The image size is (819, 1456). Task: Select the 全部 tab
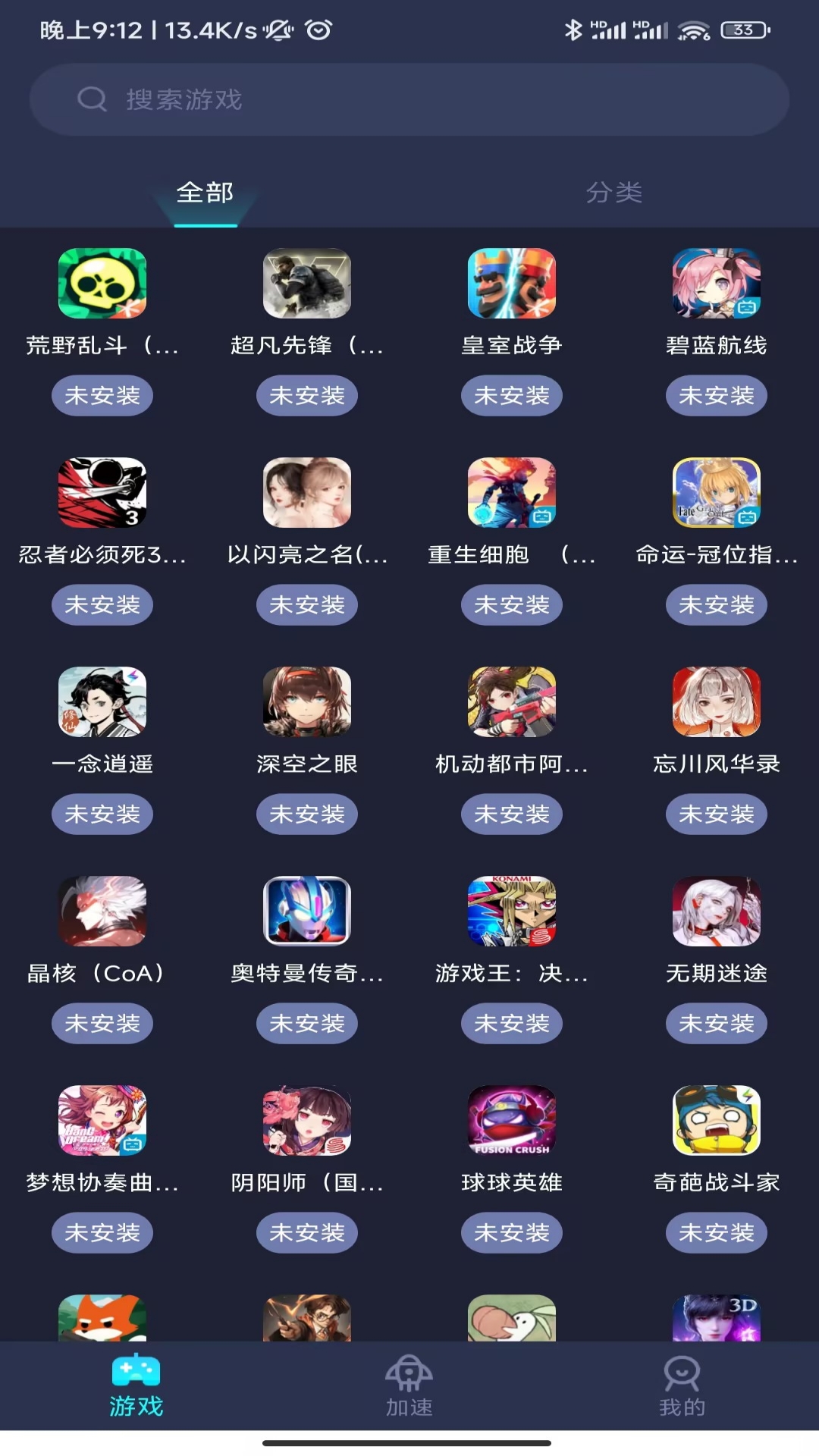pos(205,193)
